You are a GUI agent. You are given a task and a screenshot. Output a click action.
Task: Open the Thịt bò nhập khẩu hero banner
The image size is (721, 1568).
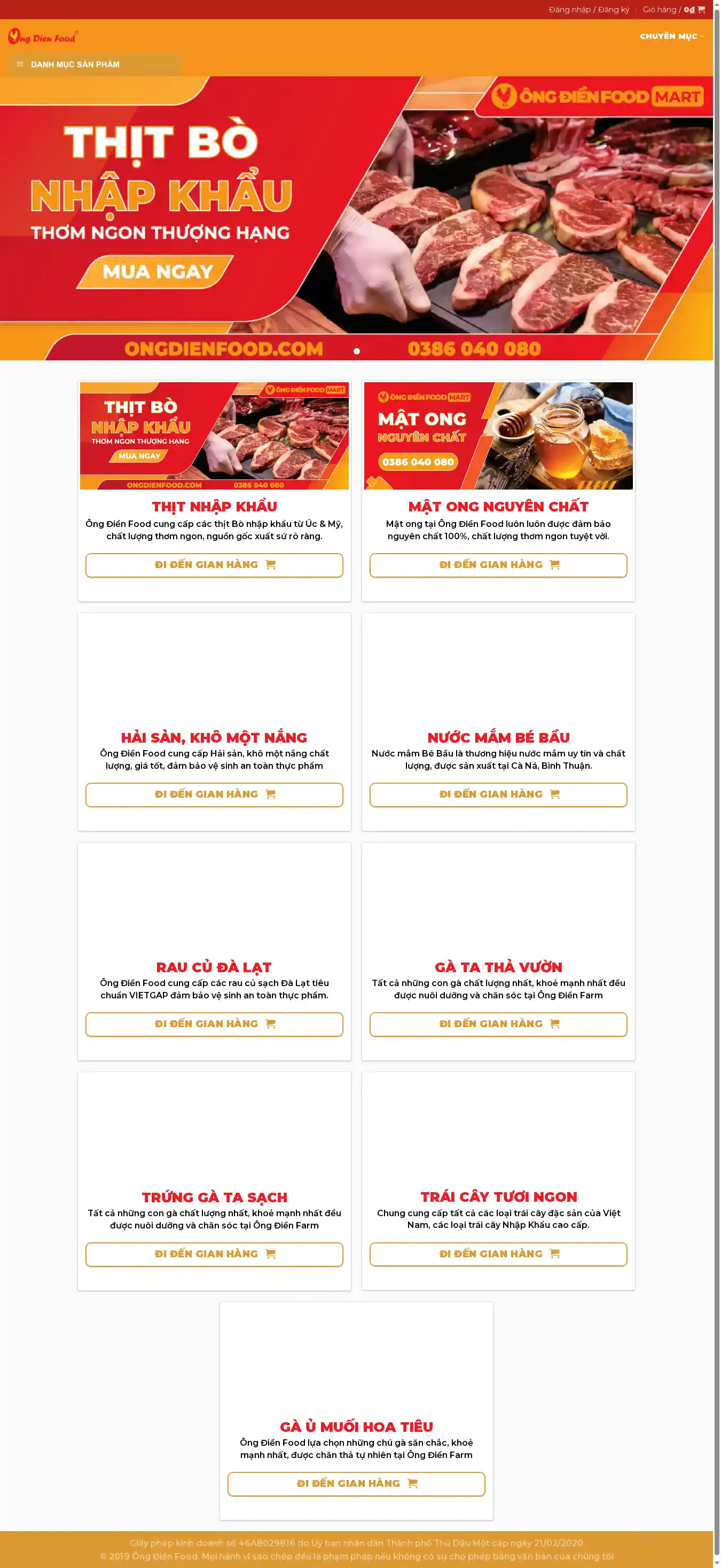tap(356, 218)
